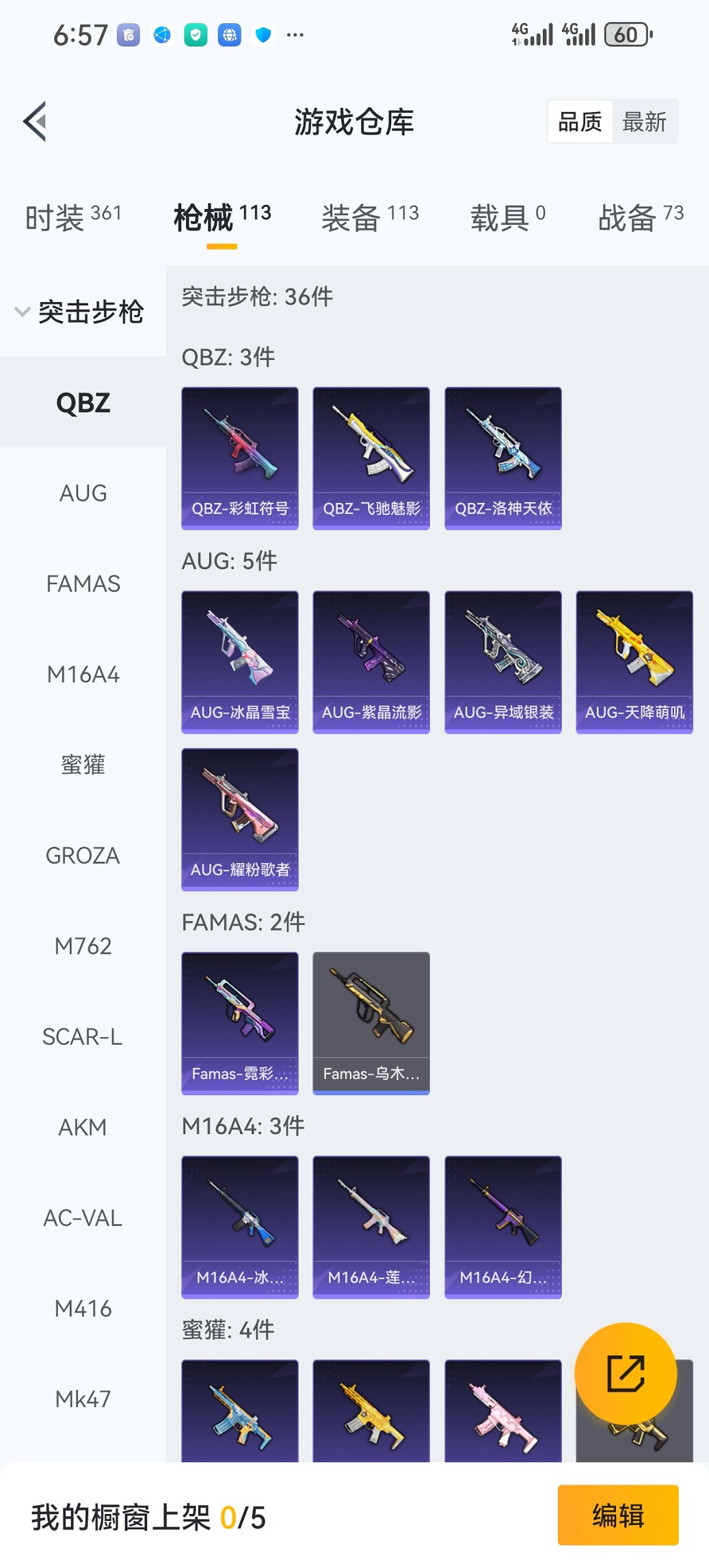Open the 装备 tab
This screenshot has width=709, height=1568.
tap(370, 218)
